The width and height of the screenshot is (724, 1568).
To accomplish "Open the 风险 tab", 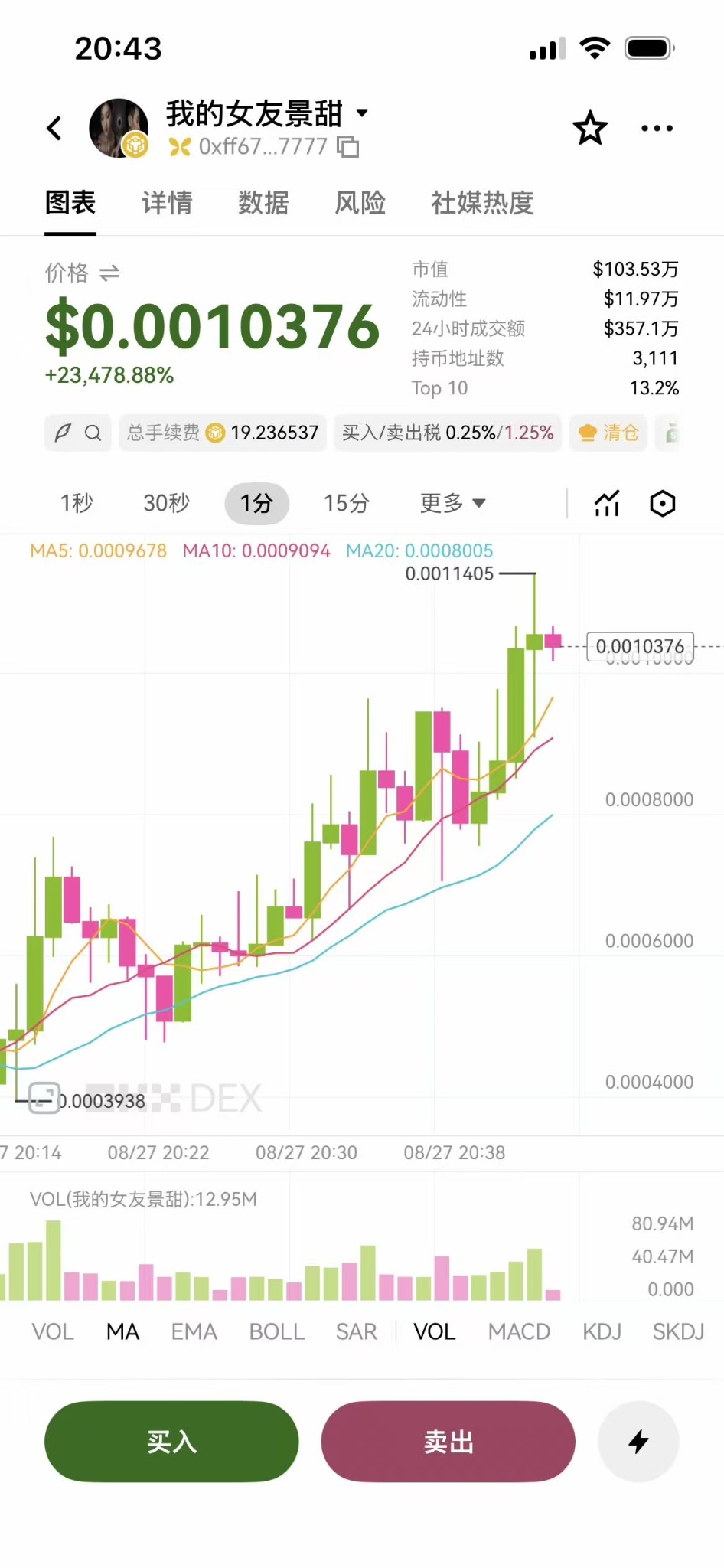I will 360,203.
